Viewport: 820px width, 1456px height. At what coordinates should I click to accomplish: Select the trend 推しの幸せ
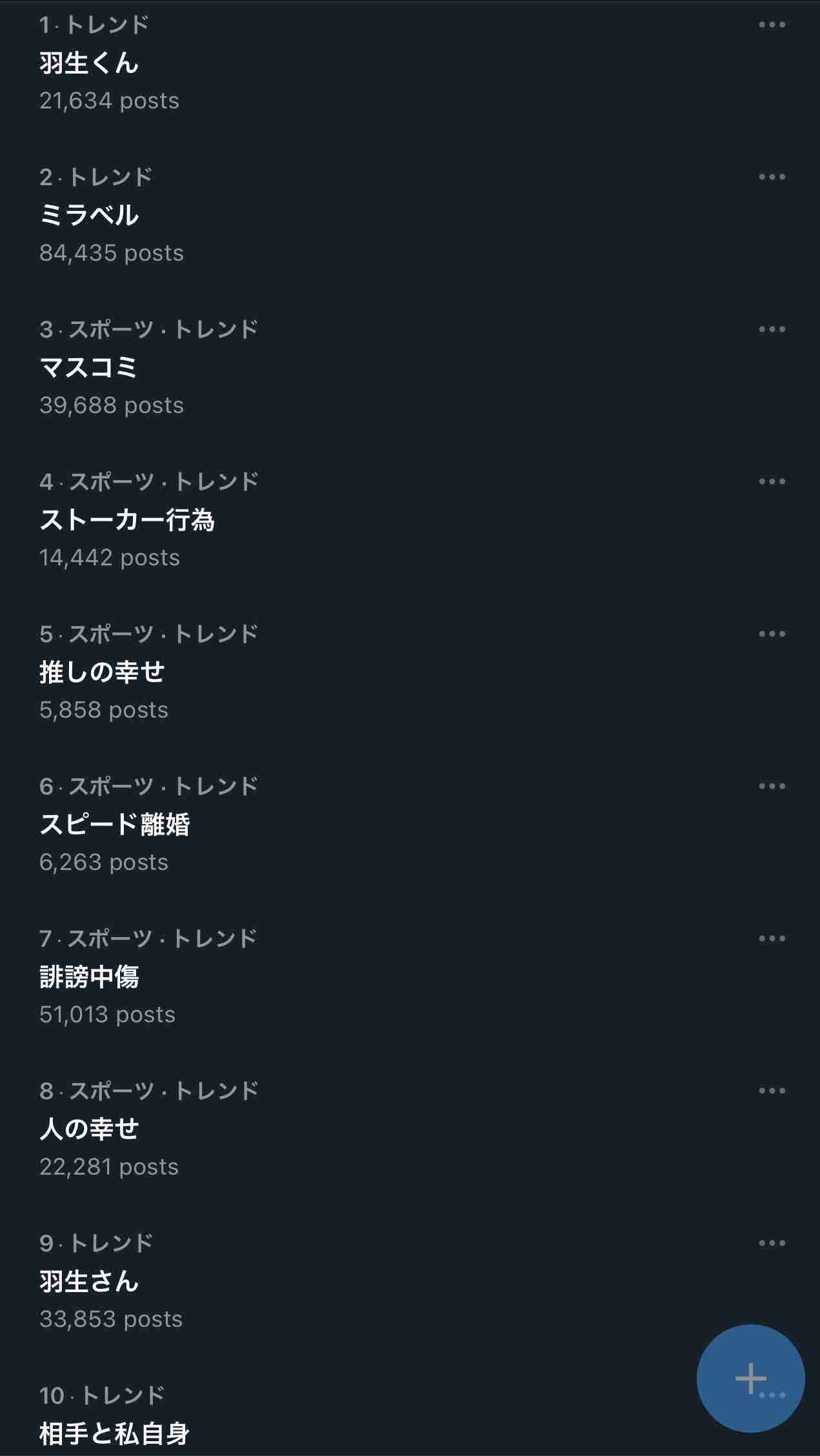click(102, 672)
